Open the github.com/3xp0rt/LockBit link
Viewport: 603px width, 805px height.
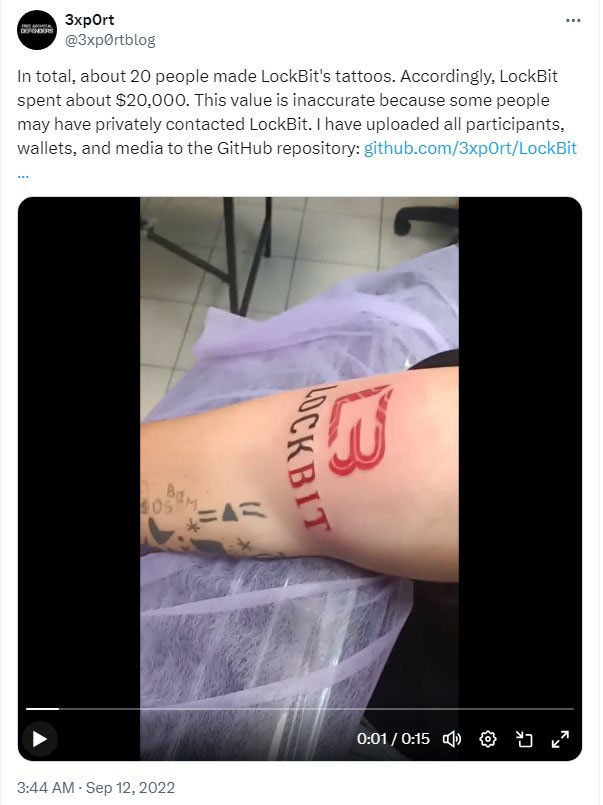[470, 148]
